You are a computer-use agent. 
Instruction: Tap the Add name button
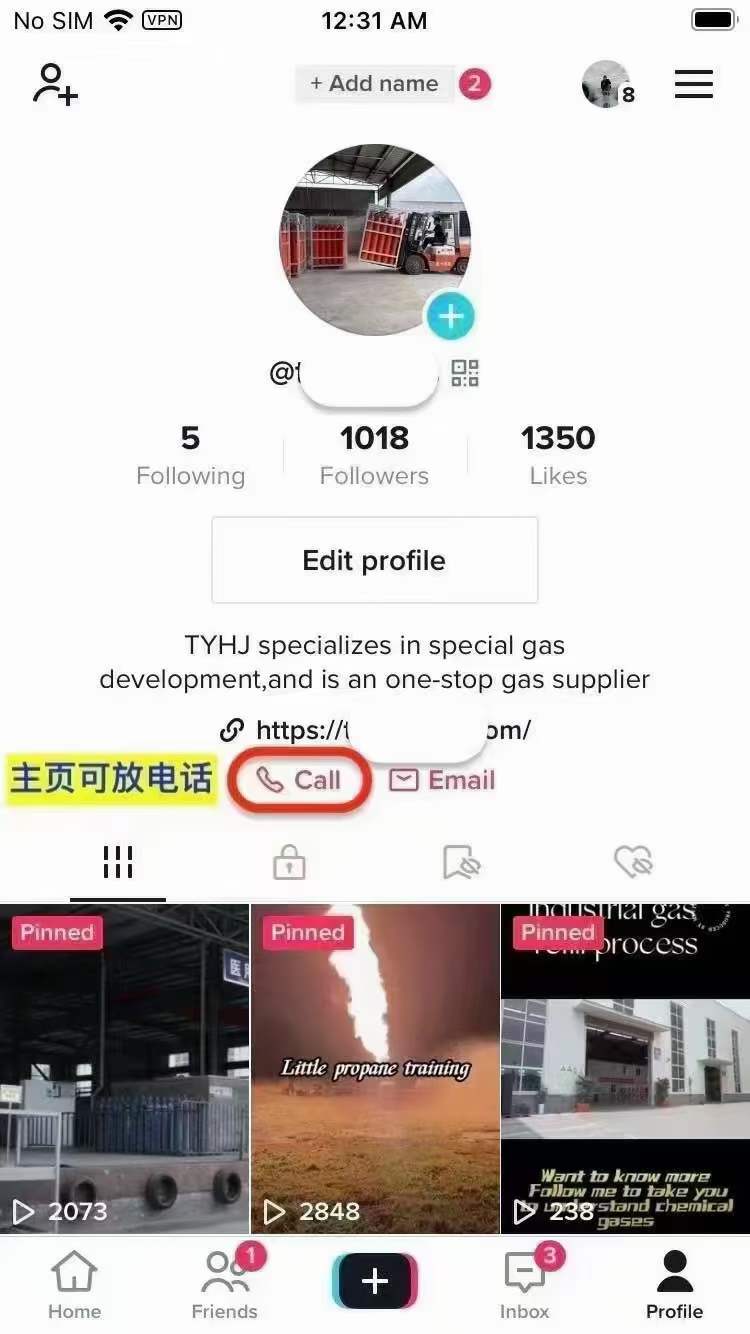(x=375, y=84)
